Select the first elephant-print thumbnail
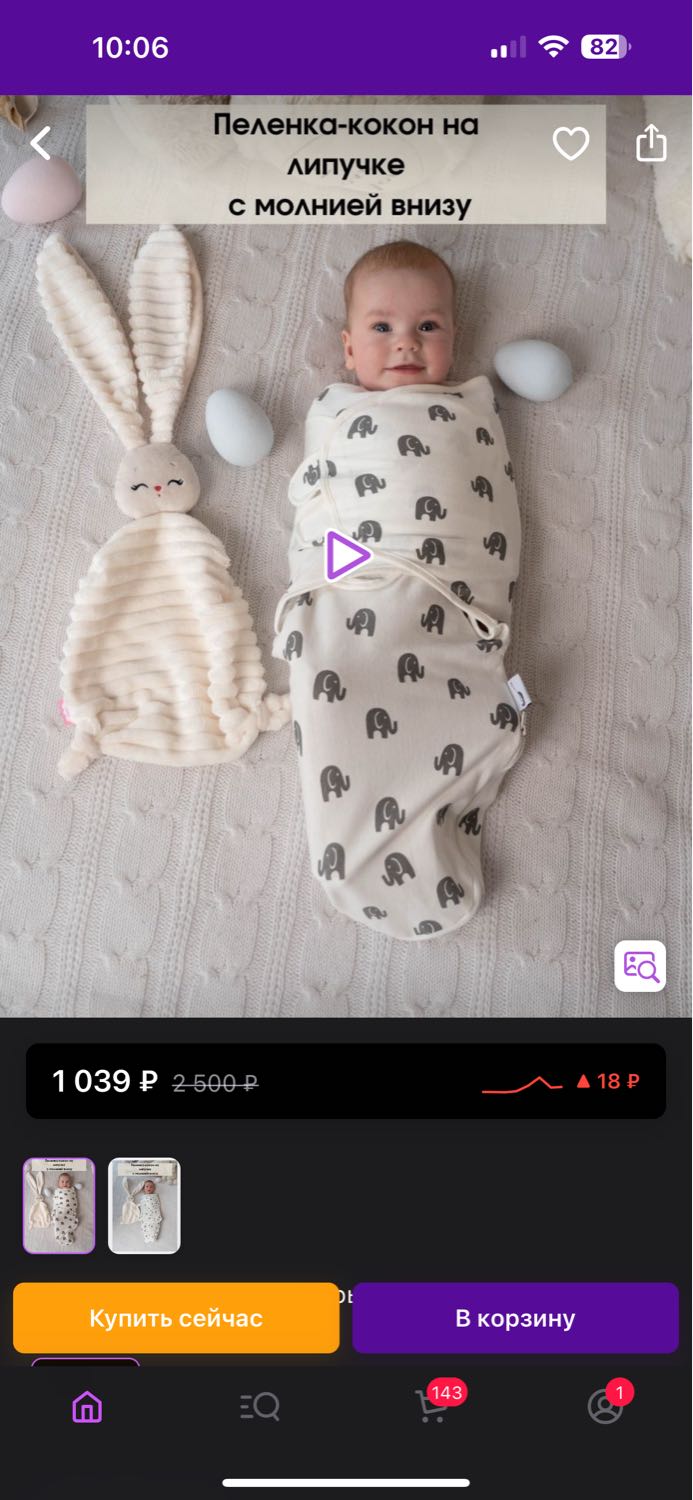 point(59,1206)
